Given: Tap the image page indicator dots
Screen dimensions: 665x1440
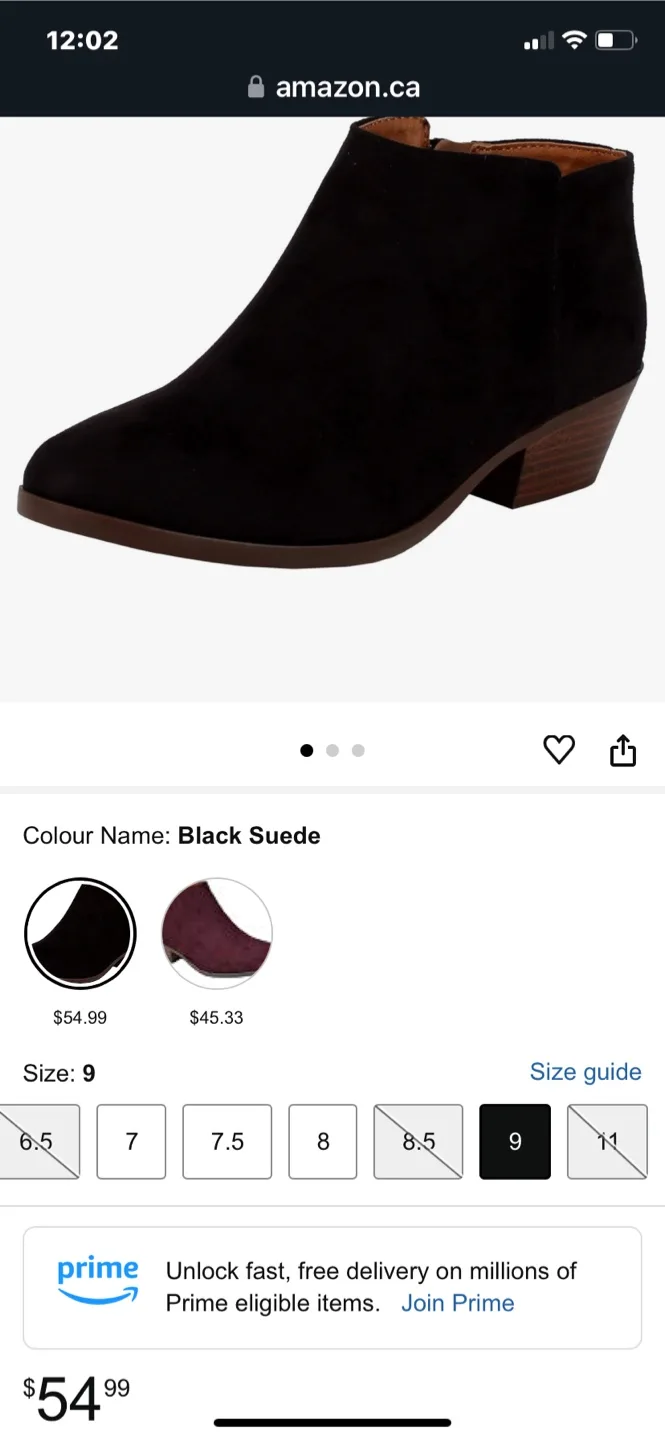Looking at the screenshot, I should (332, 750).
